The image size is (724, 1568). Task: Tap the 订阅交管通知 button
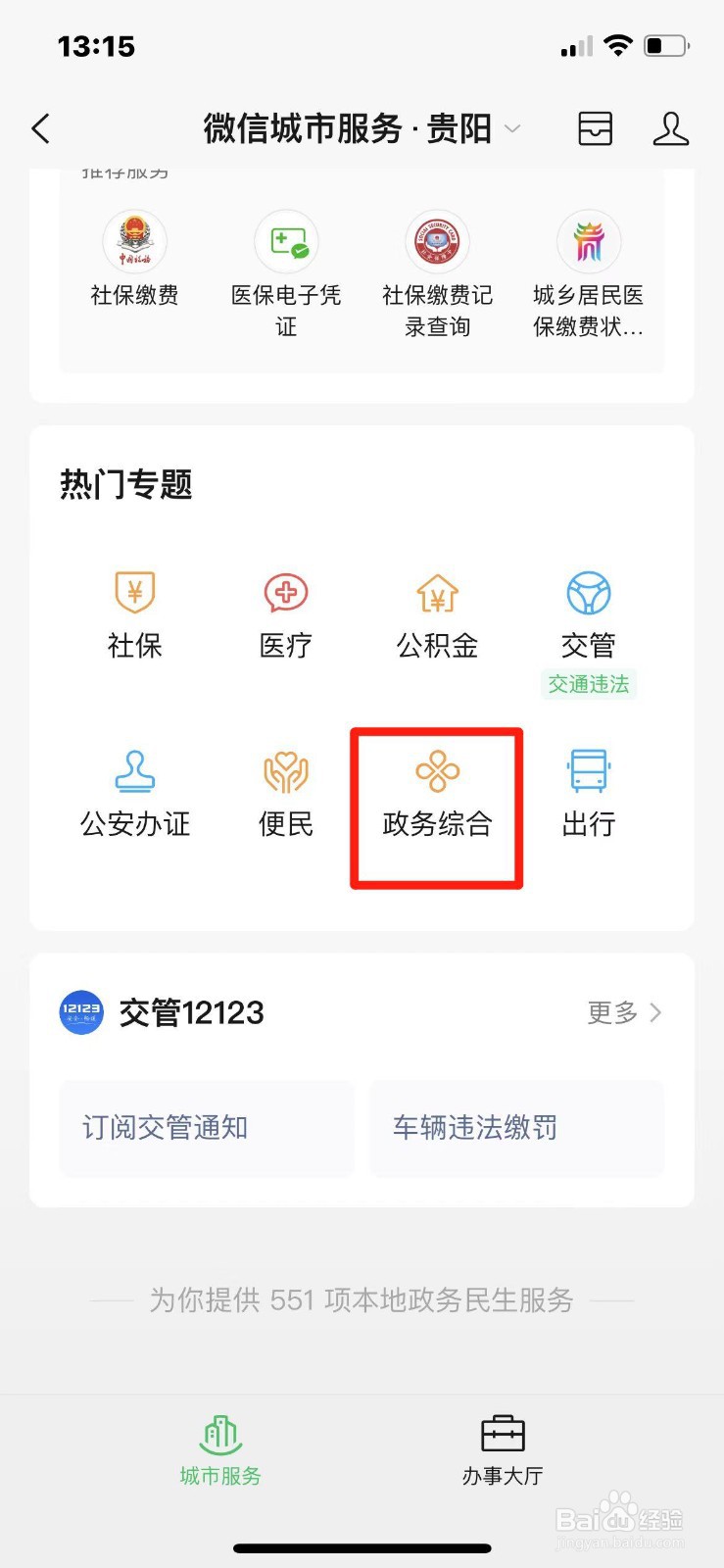[x=206, y=1128]
